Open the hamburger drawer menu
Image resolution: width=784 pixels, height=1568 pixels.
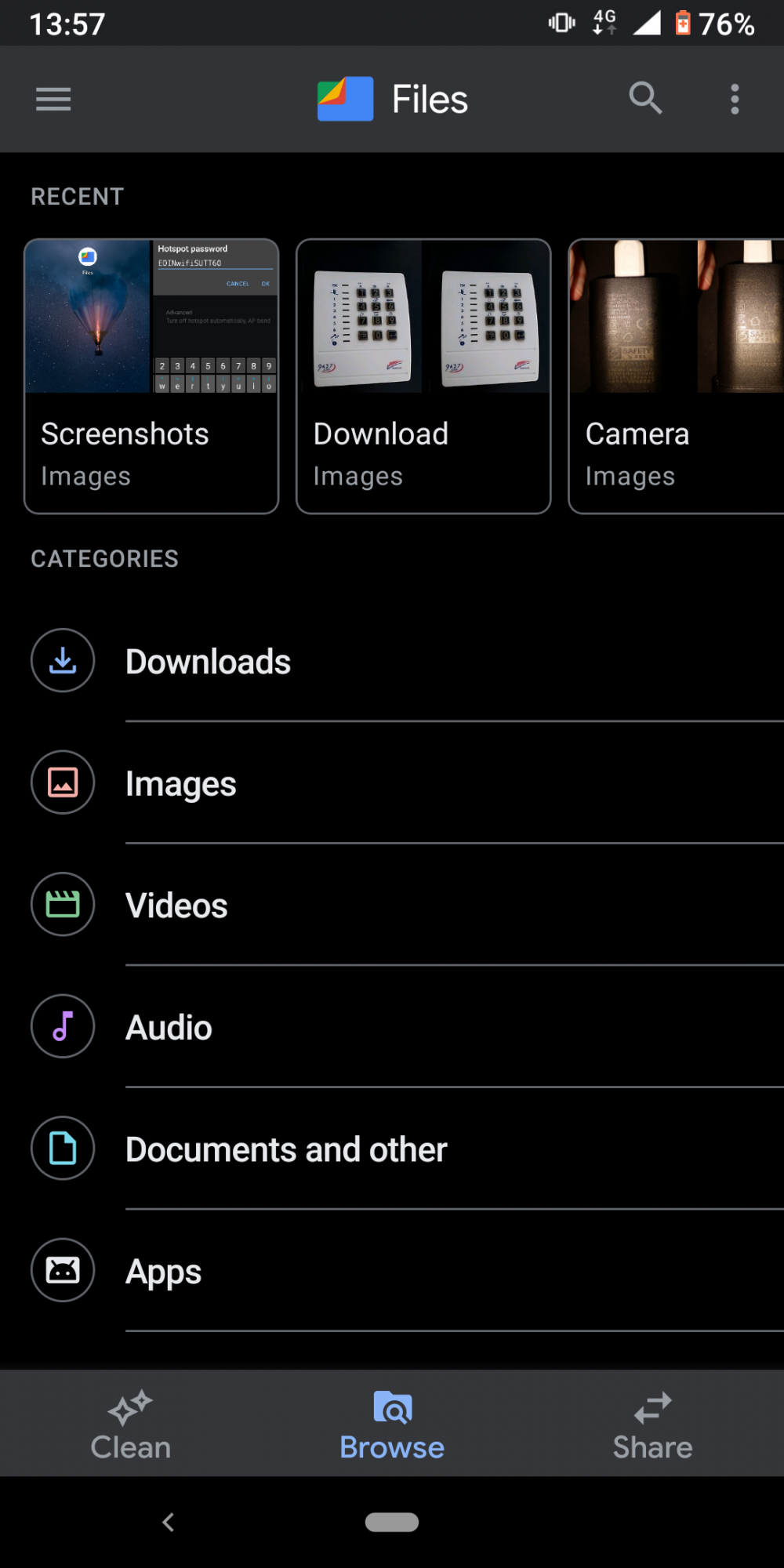(53, 99)
